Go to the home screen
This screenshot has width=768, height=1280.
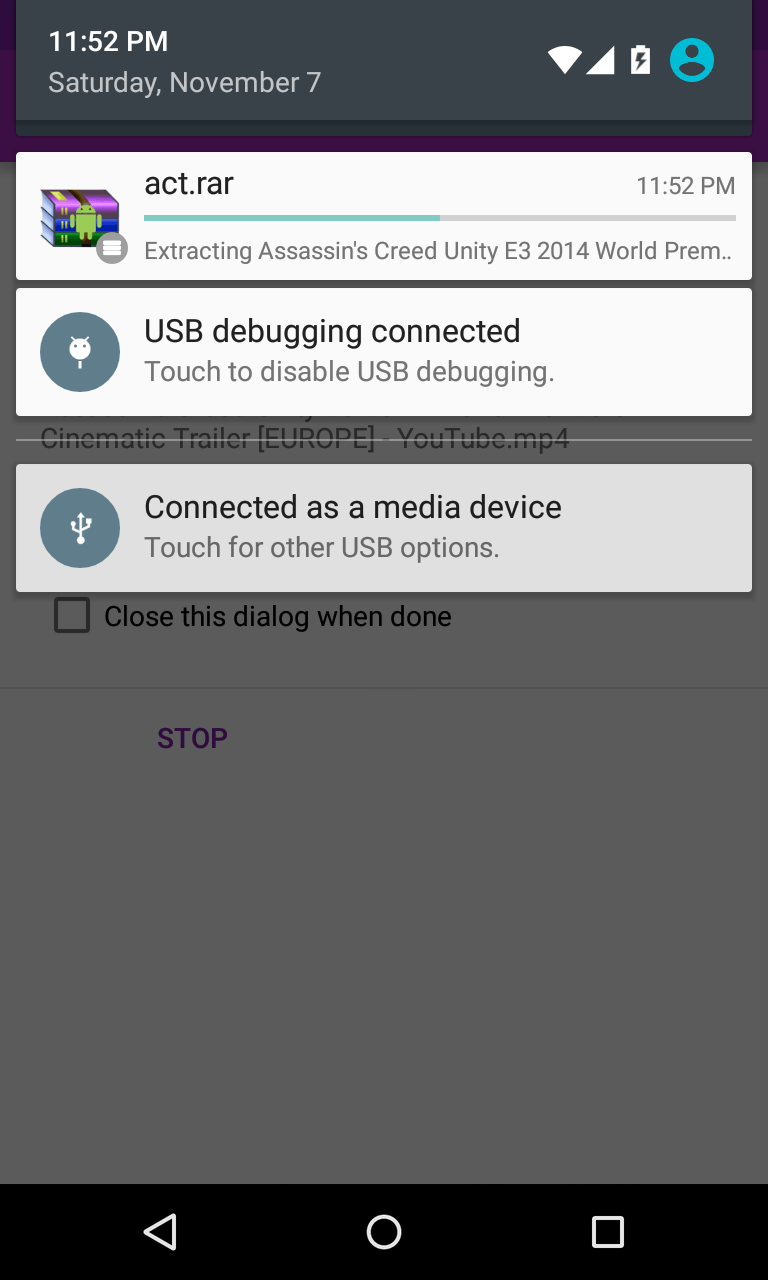(384, 1231)
